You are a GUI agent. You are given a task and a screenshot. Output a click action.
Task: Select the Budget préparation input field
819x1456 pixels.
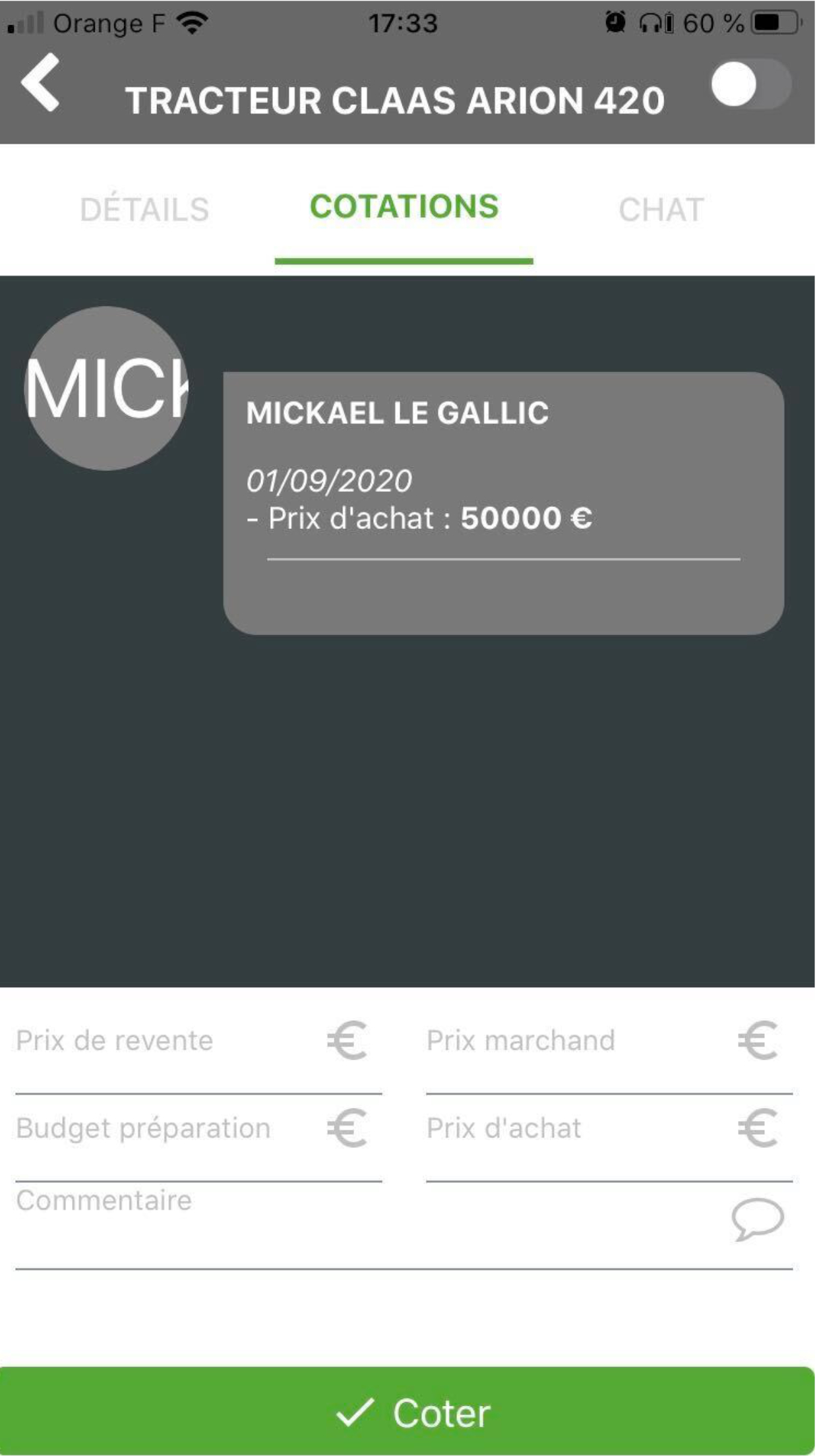[x=165, y=1129]
